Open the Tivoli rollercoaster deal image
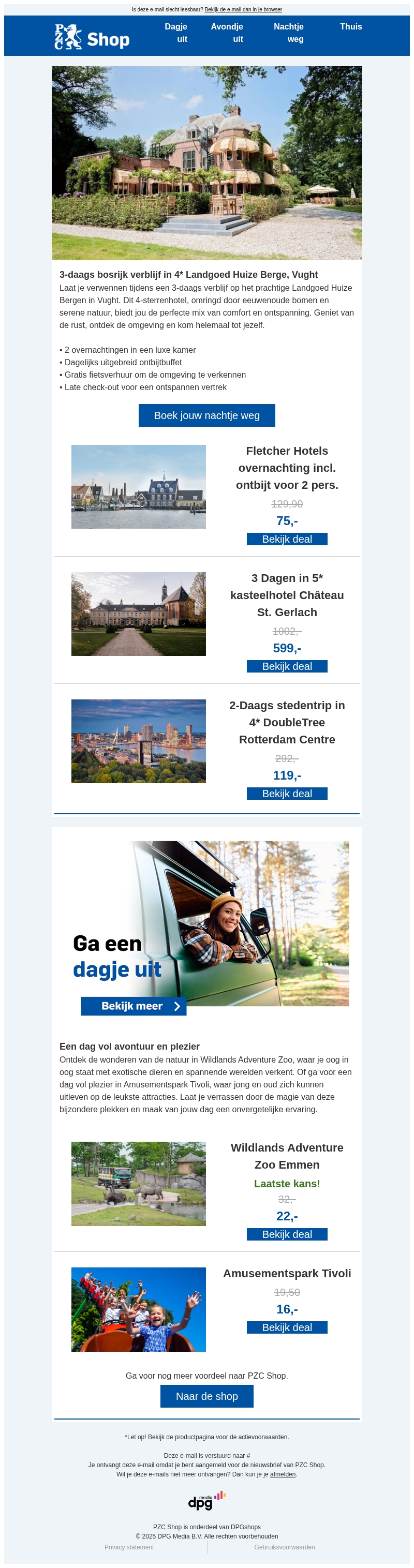 click(x=138, y=1309)
